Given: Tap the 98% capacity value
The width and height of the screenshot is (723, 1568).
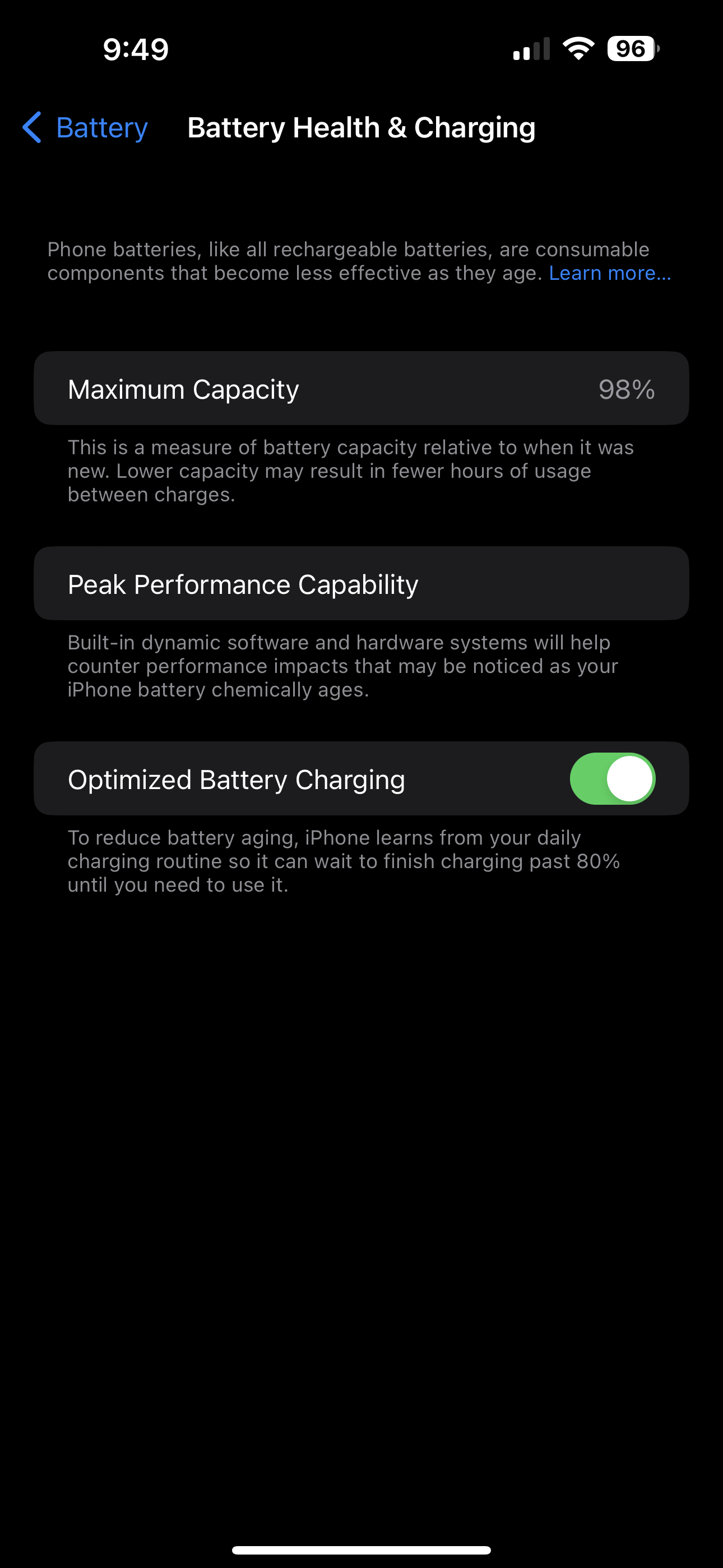Looking at the screenshot, I should pos(628,388).
